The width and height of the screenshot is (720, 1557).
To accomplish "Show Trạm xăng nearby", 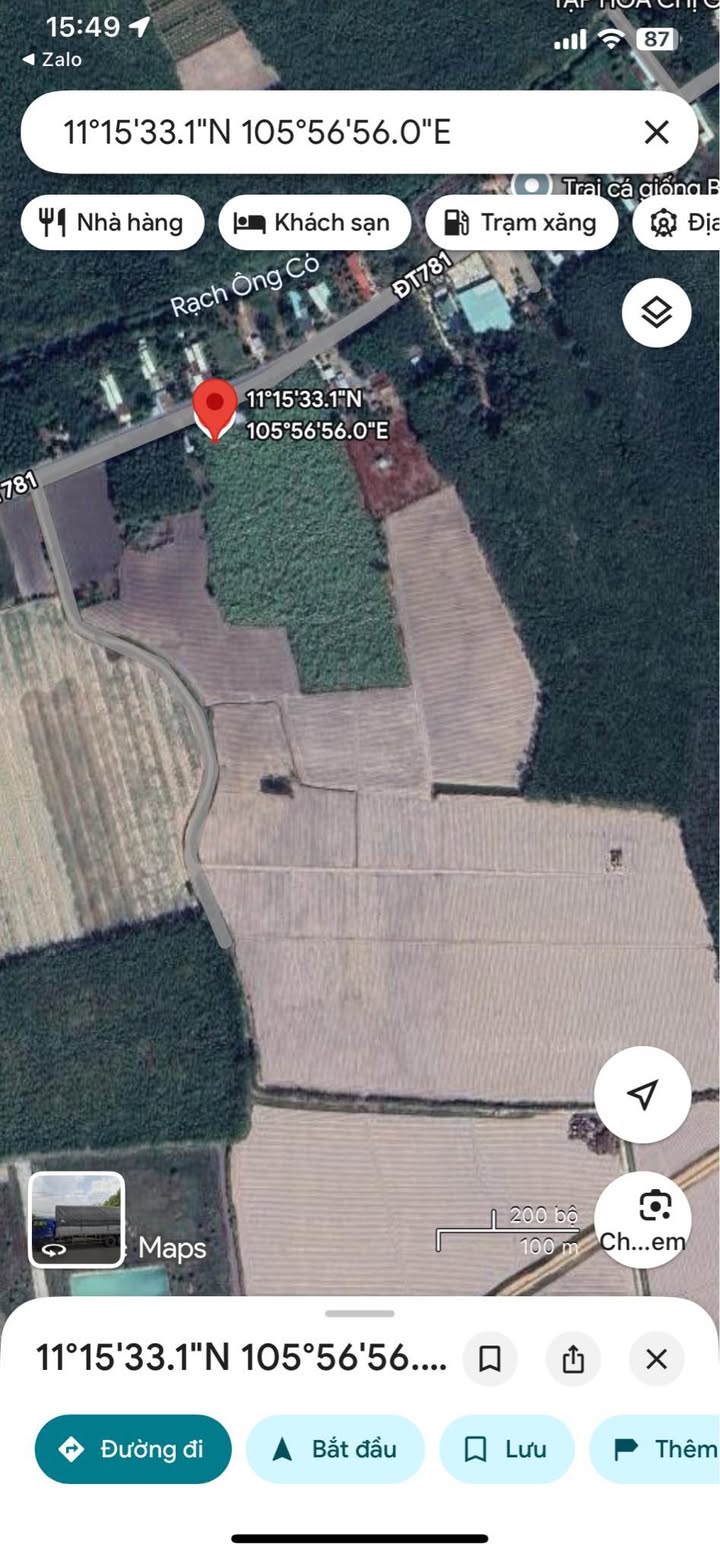I will 521,222.
